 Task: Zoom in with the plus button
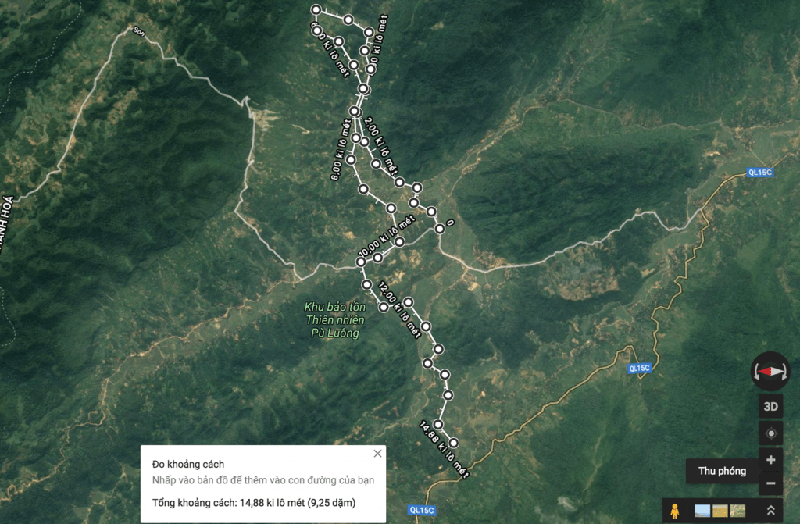(771, 460)
